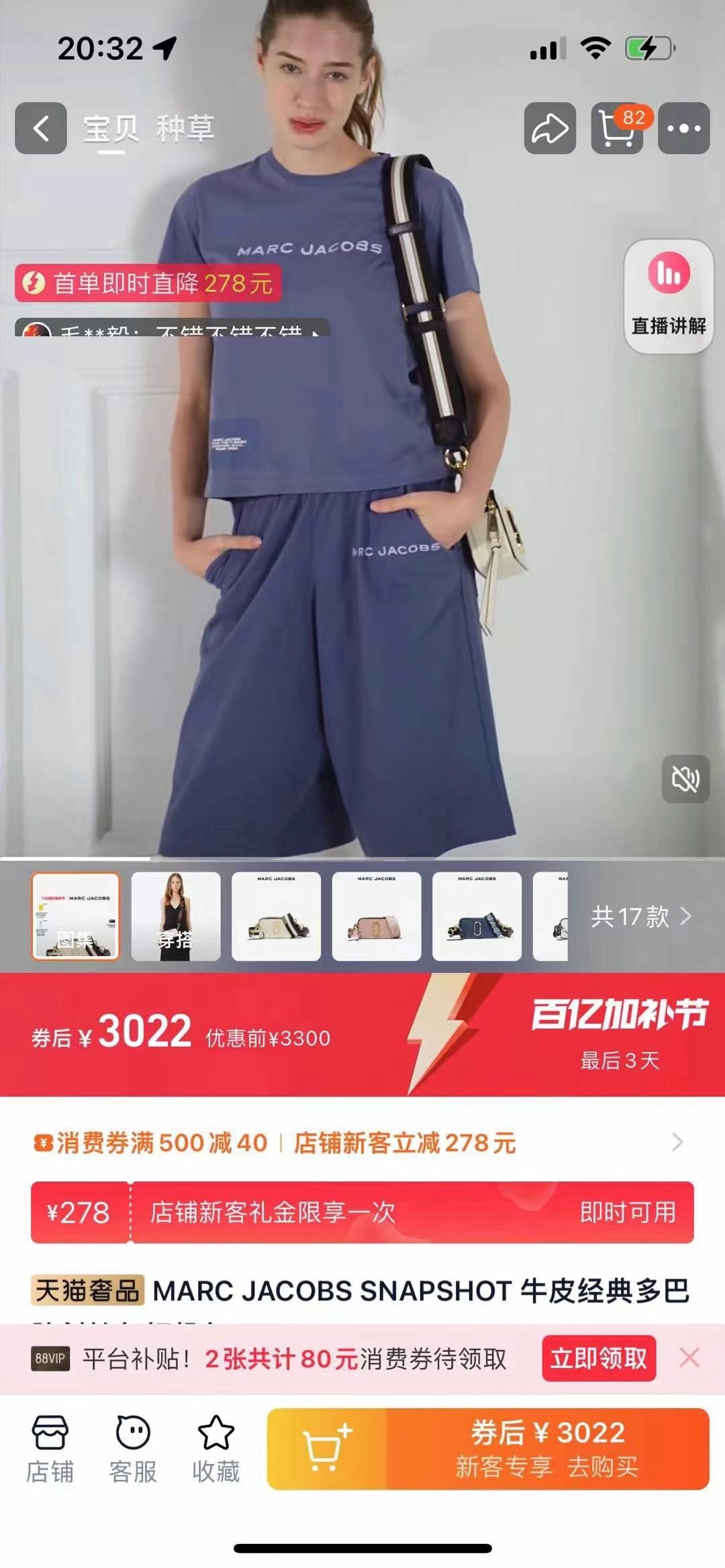Buy now at 券后 ¥3022
Viewport: 725px width, 1568px height.
pos(547,1449)
